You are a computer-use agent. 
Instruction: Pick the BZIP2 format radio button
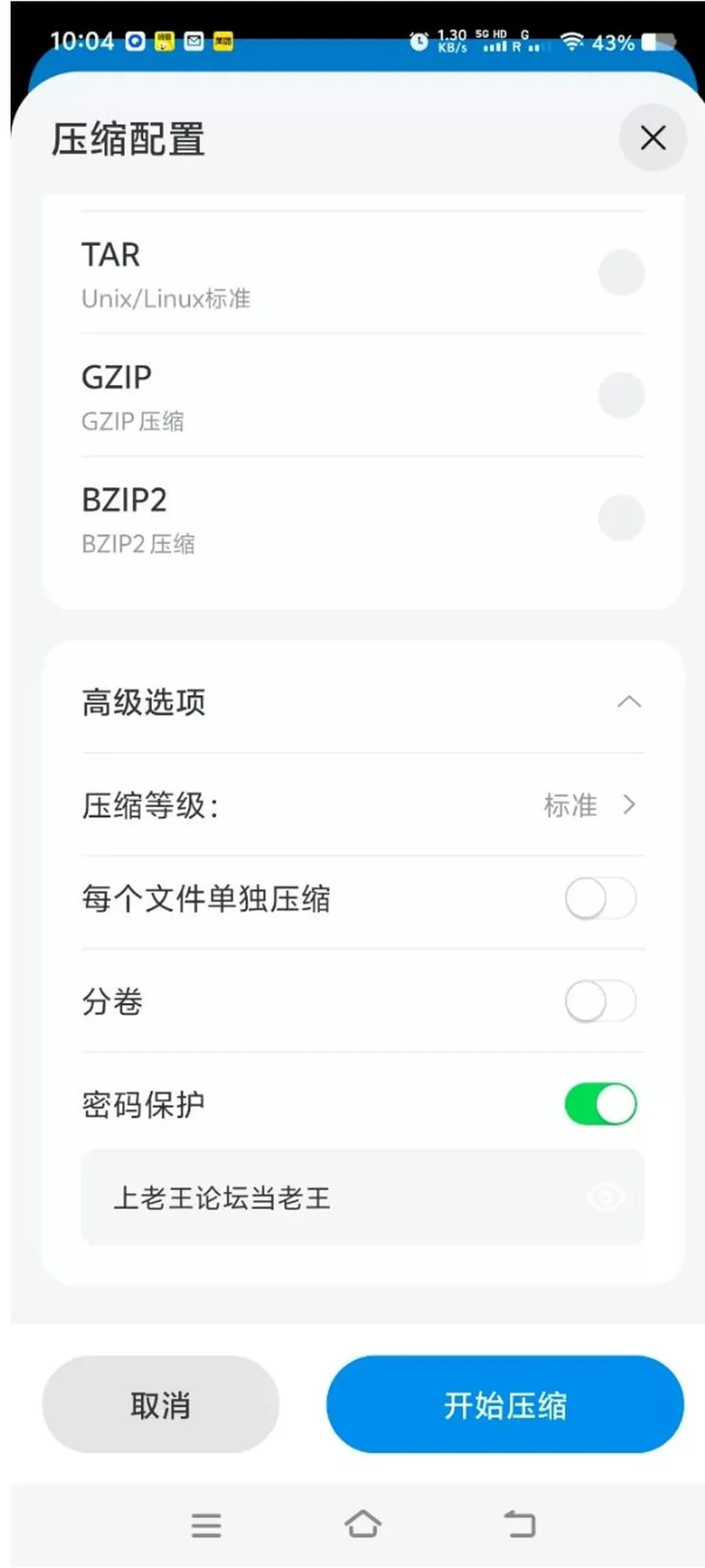(621, 518)
